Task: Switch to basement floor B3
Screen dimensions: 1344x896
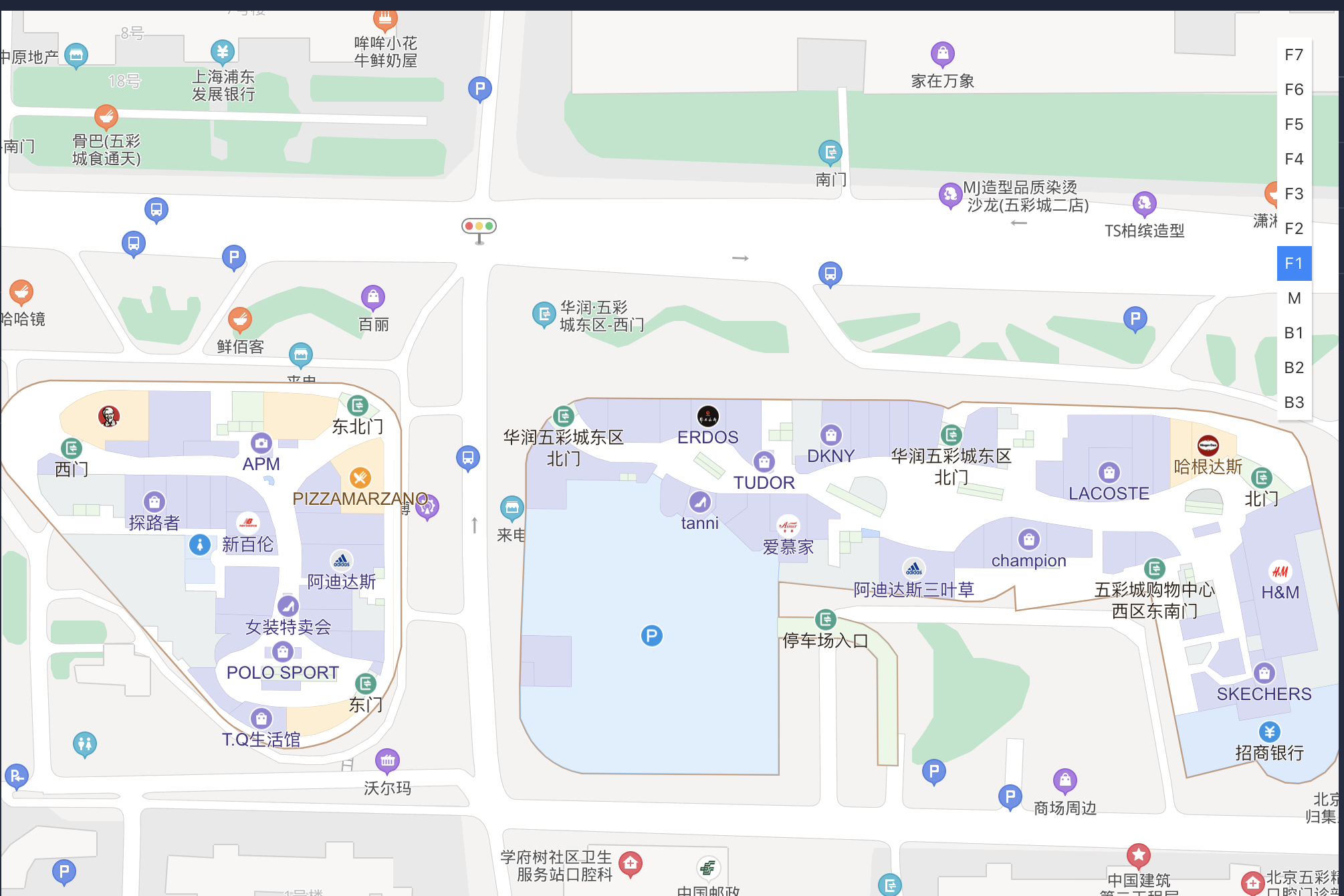Action: coord(1294,403)
